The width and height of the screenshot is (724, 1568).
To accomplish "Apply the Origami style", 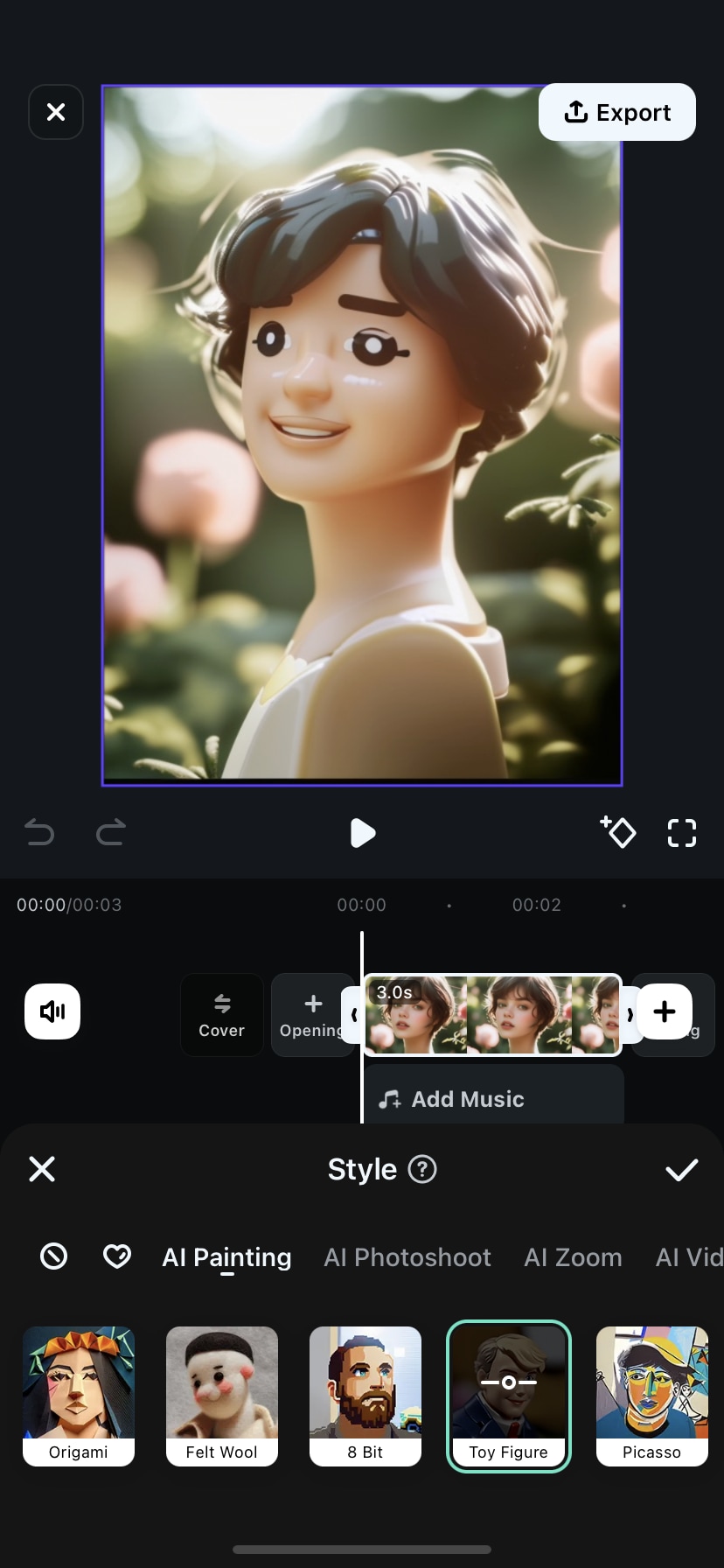I will 79,1396.
